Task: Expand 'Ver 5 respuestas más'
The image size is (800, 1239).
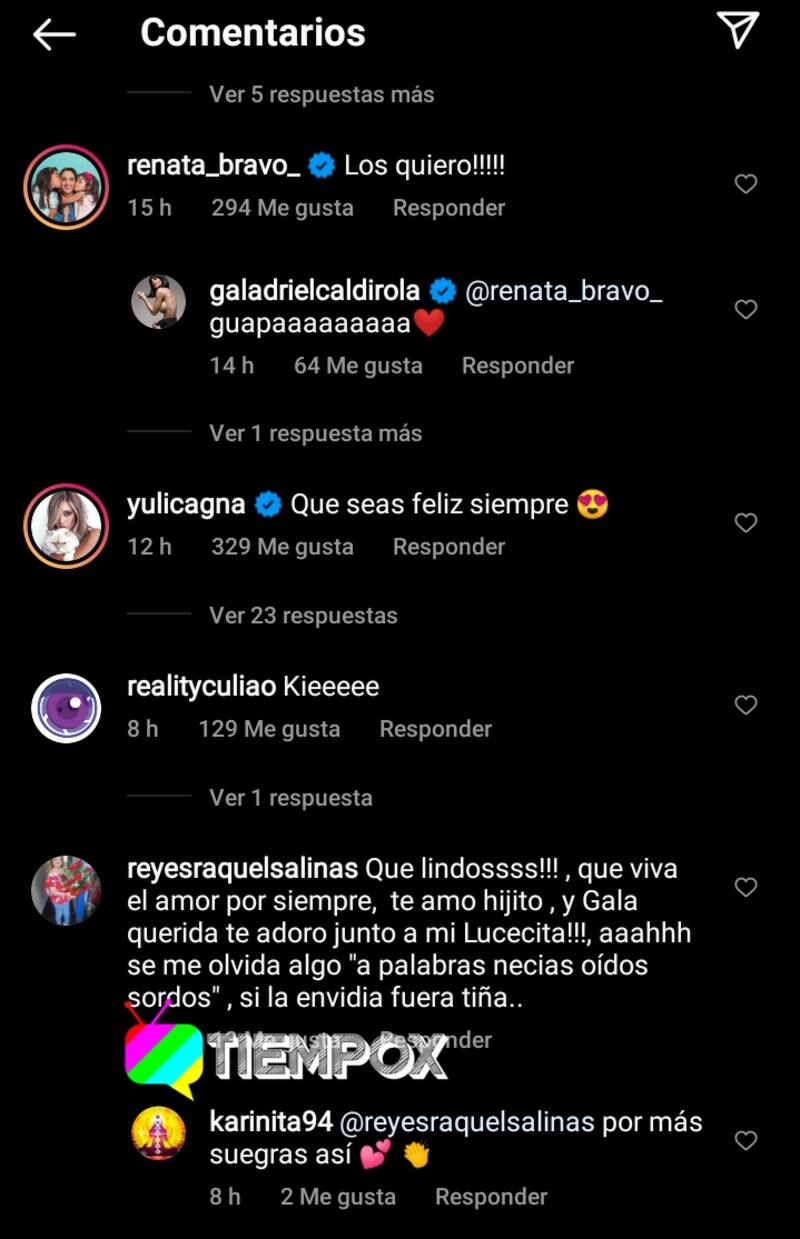Action: point(321,94)
